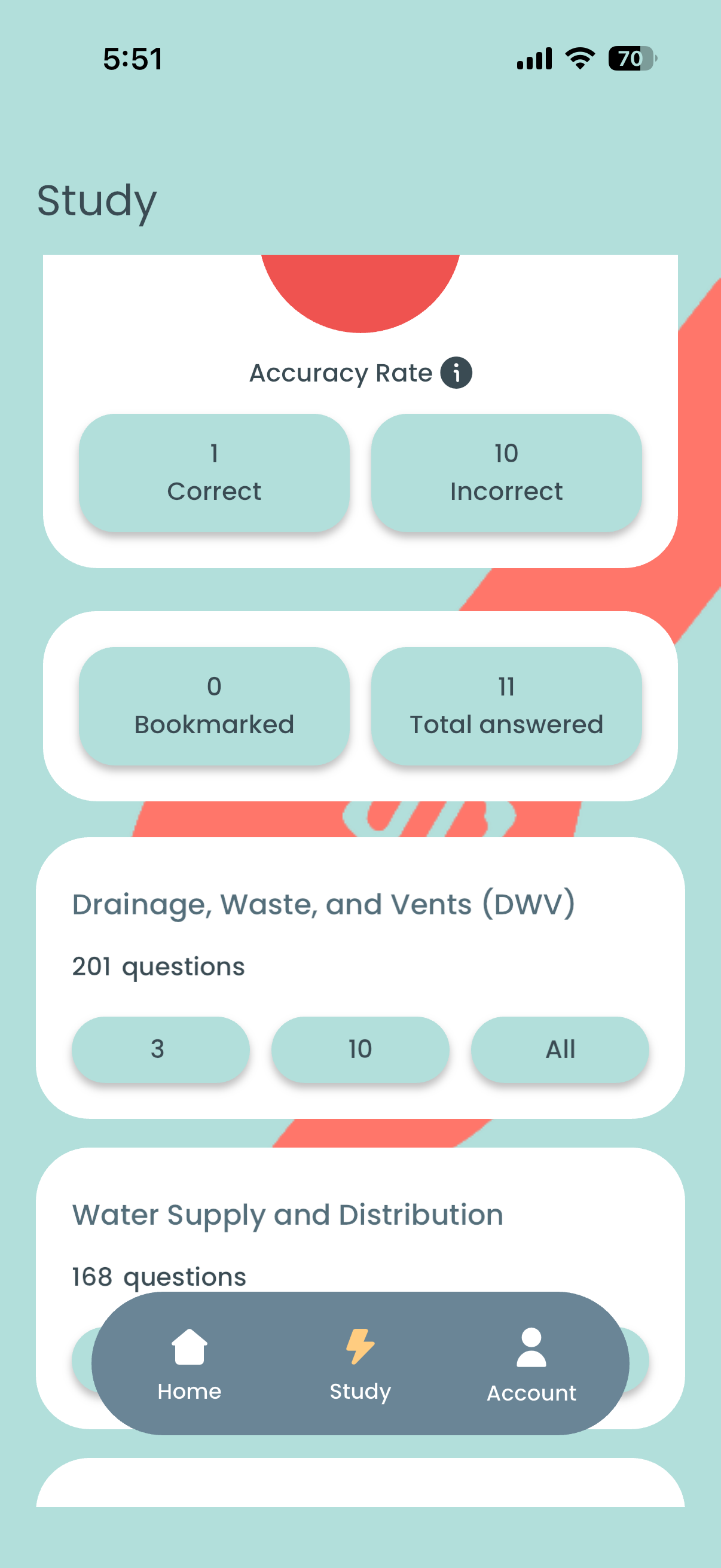Tap the clock showing 5:51
This screenshot has width=721, height=1568.
click(x=132, y=58)
